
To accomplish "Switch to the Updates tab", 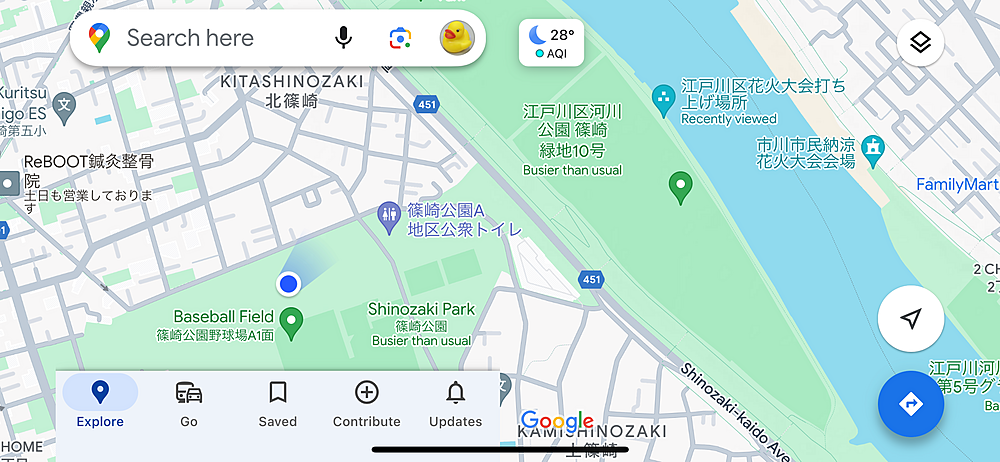I will pyautogui.click(x=455, y=404).
